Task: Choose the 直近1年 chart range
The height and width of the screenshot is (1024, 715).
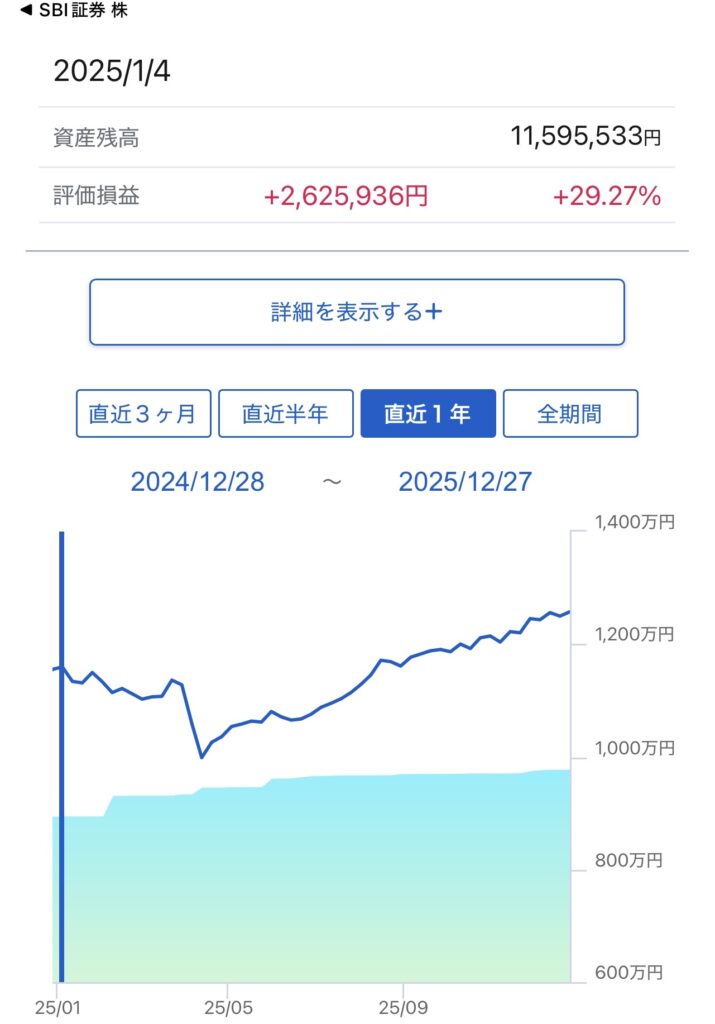Action: (428, 414)
